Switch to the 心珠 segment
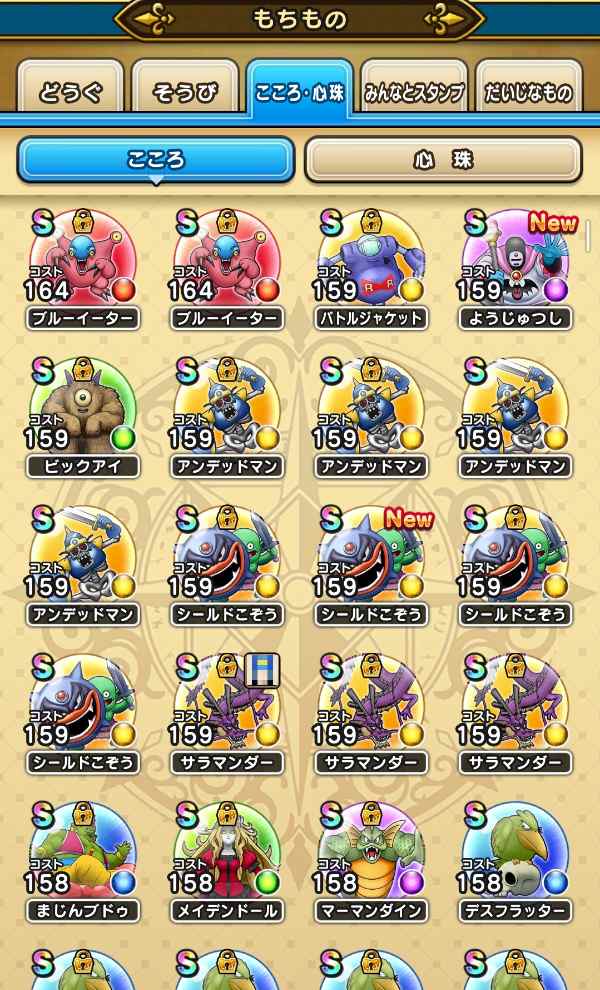 coord(443,160)
